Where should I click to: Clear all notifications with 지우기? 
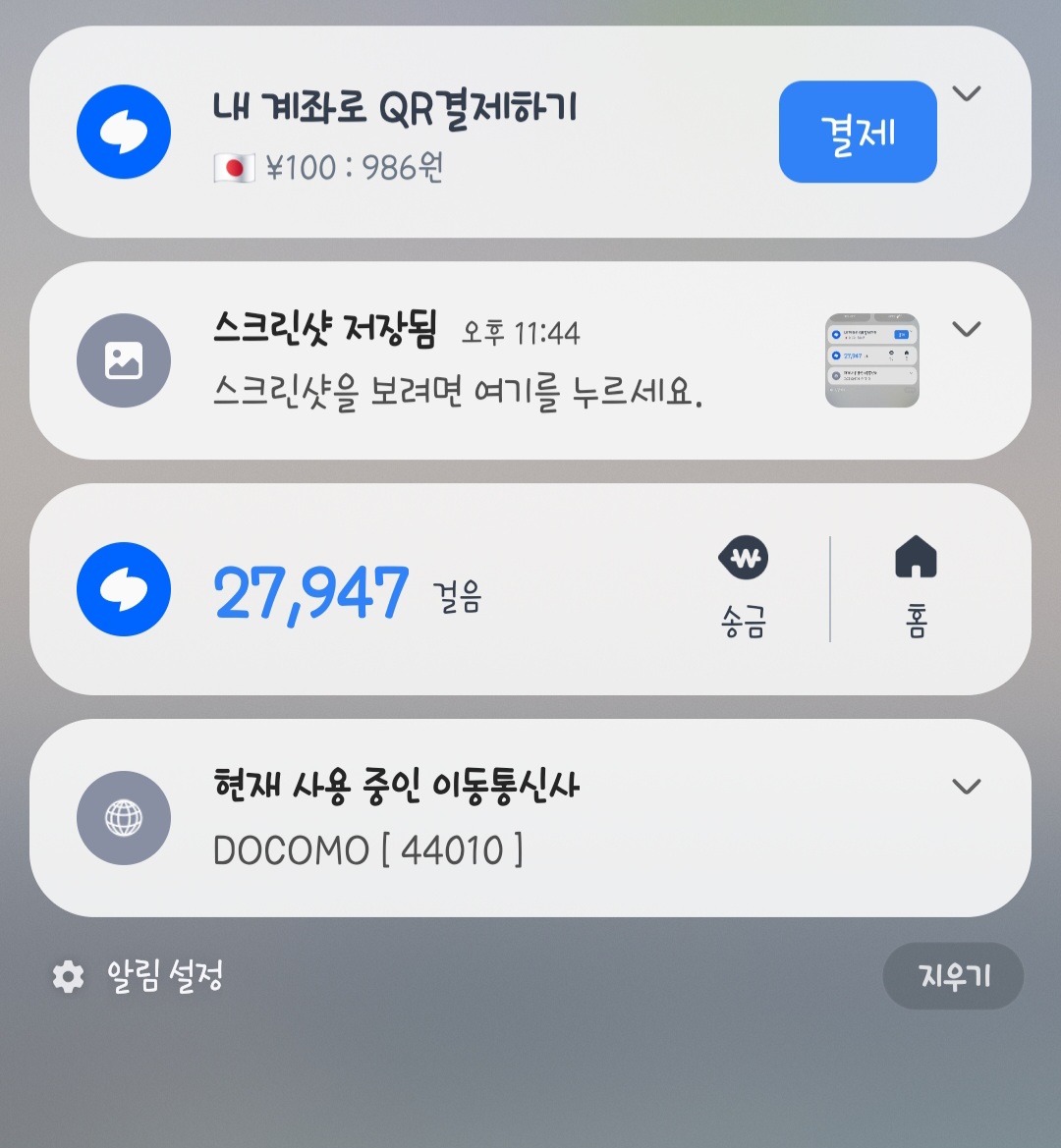953,976
